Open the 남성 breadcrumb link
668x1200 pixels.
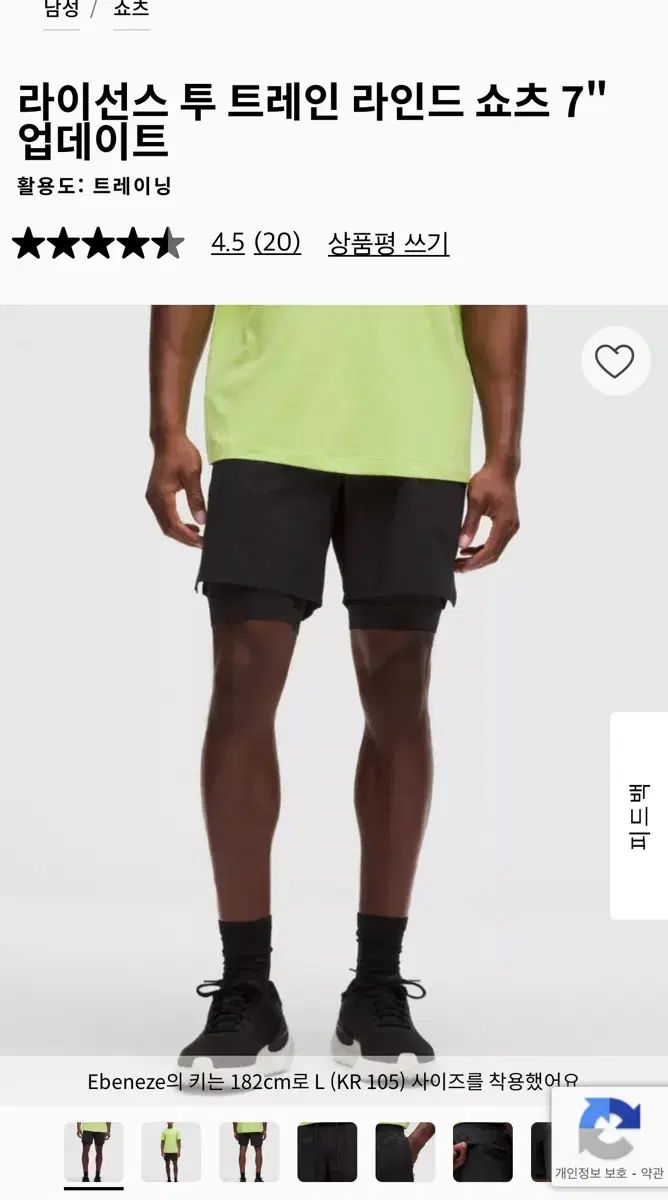[61, 10]
